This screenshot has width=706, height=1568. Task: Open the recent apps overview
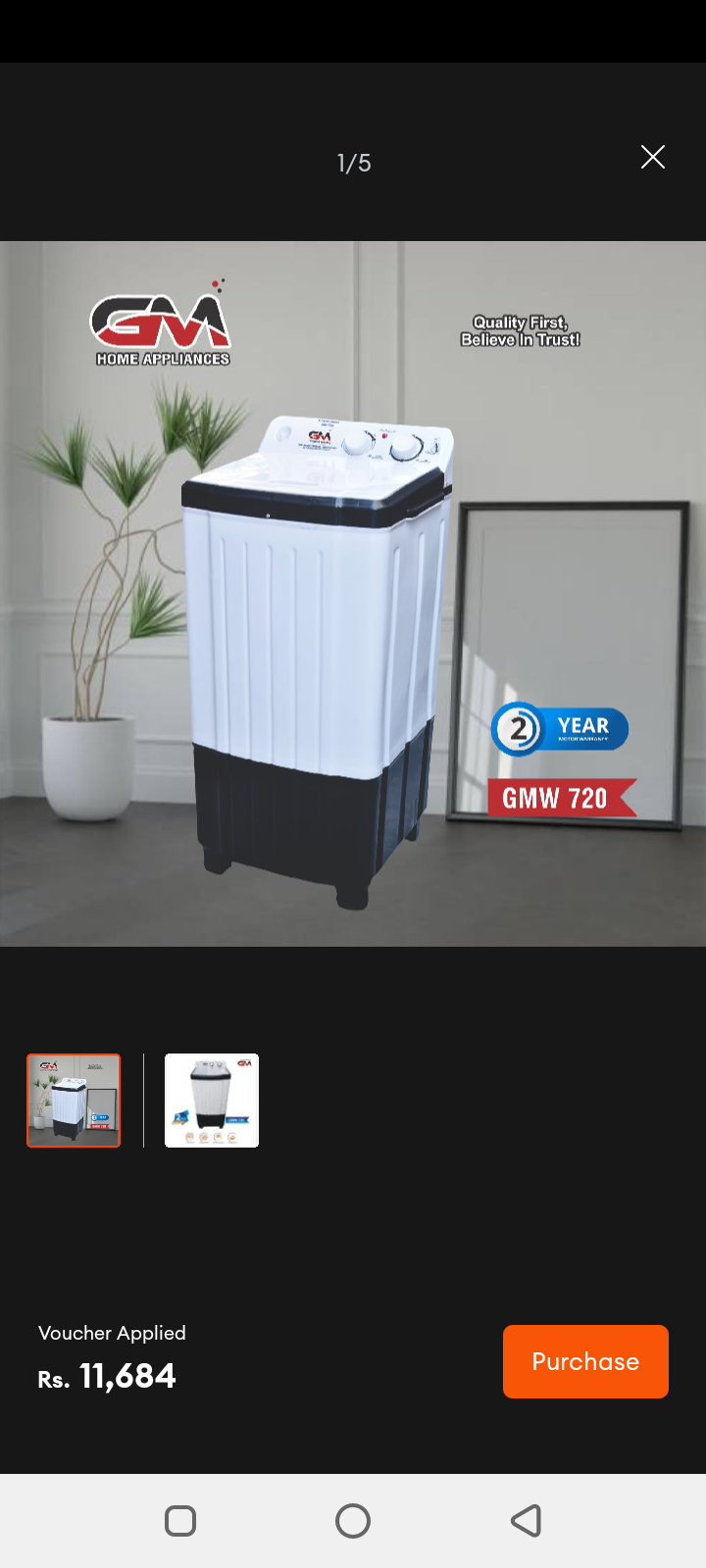tap(180, 1521)
